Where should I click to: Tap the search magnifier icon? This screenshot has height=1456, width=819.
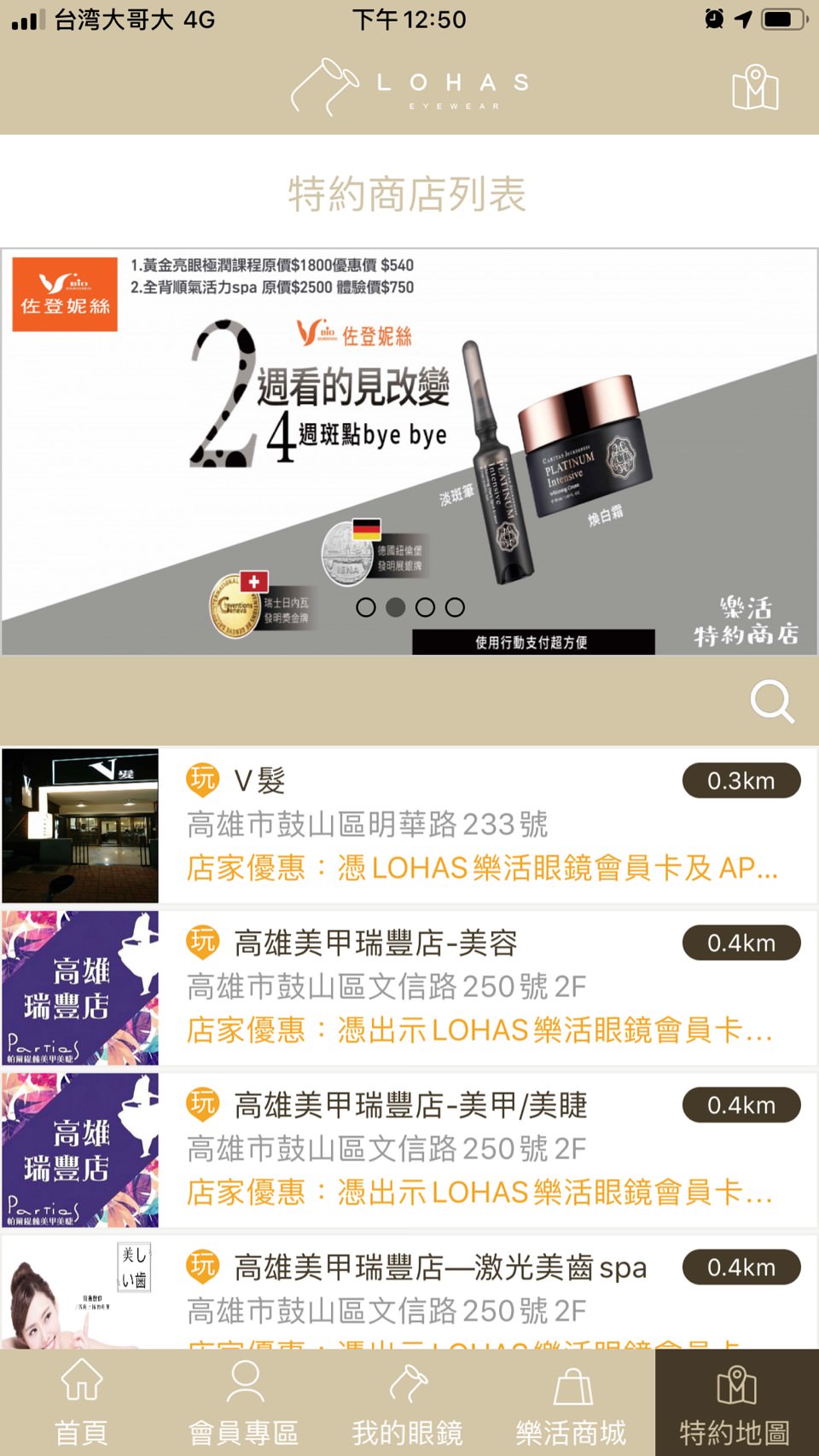(x=772, y=702)
